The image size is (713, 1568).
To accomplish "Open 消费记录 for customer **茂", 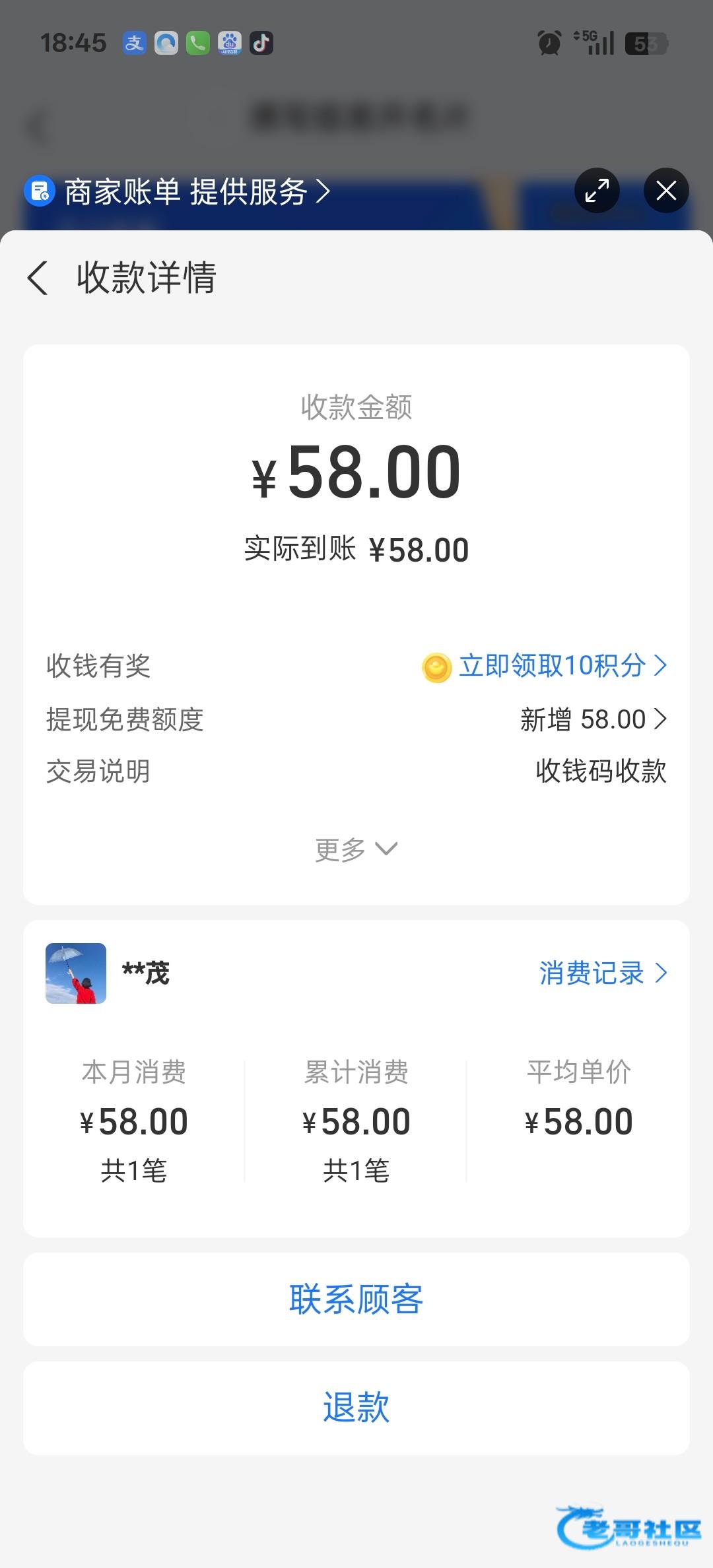I will [603, 973].
